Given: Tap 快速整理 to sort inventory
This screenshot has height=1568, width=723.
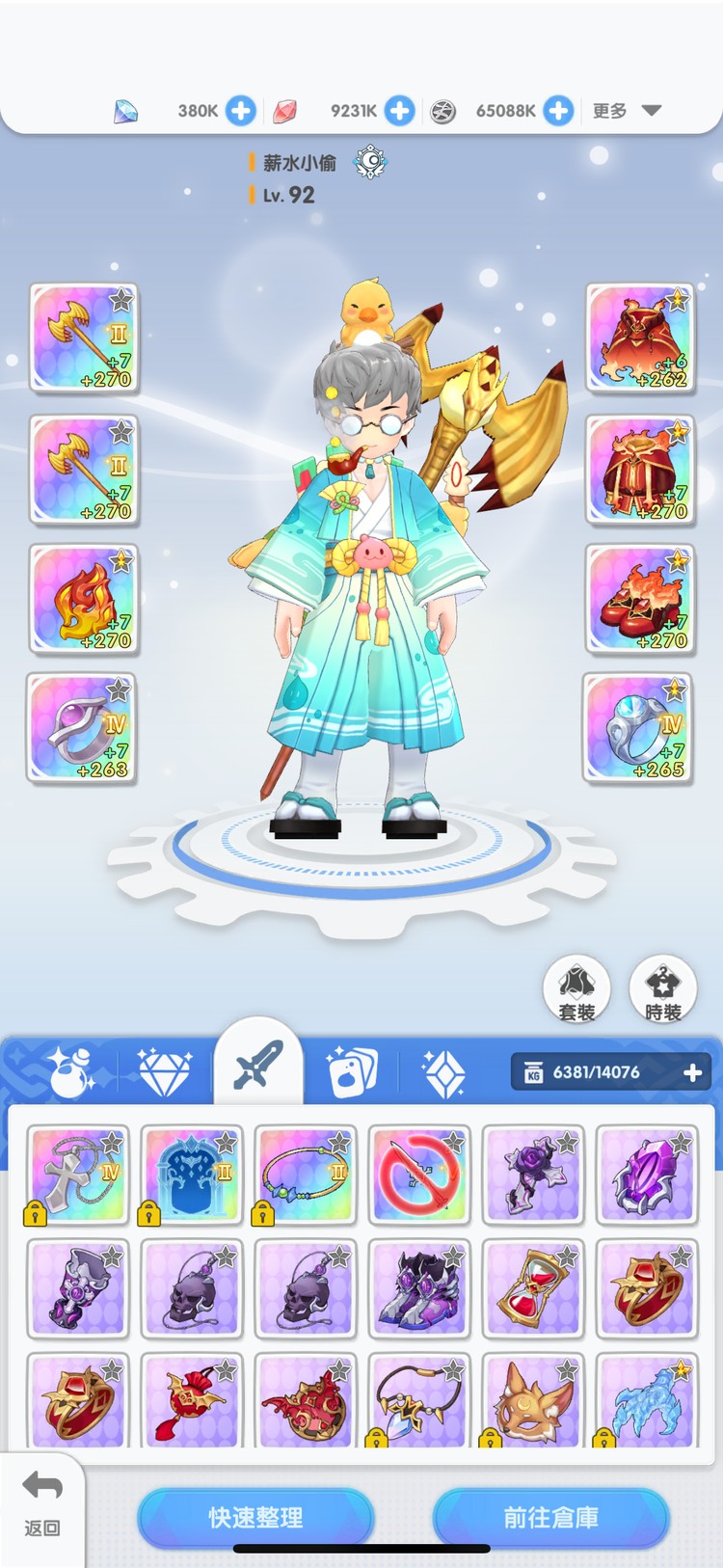Looking at the screenshot, I should point(255,1517).
